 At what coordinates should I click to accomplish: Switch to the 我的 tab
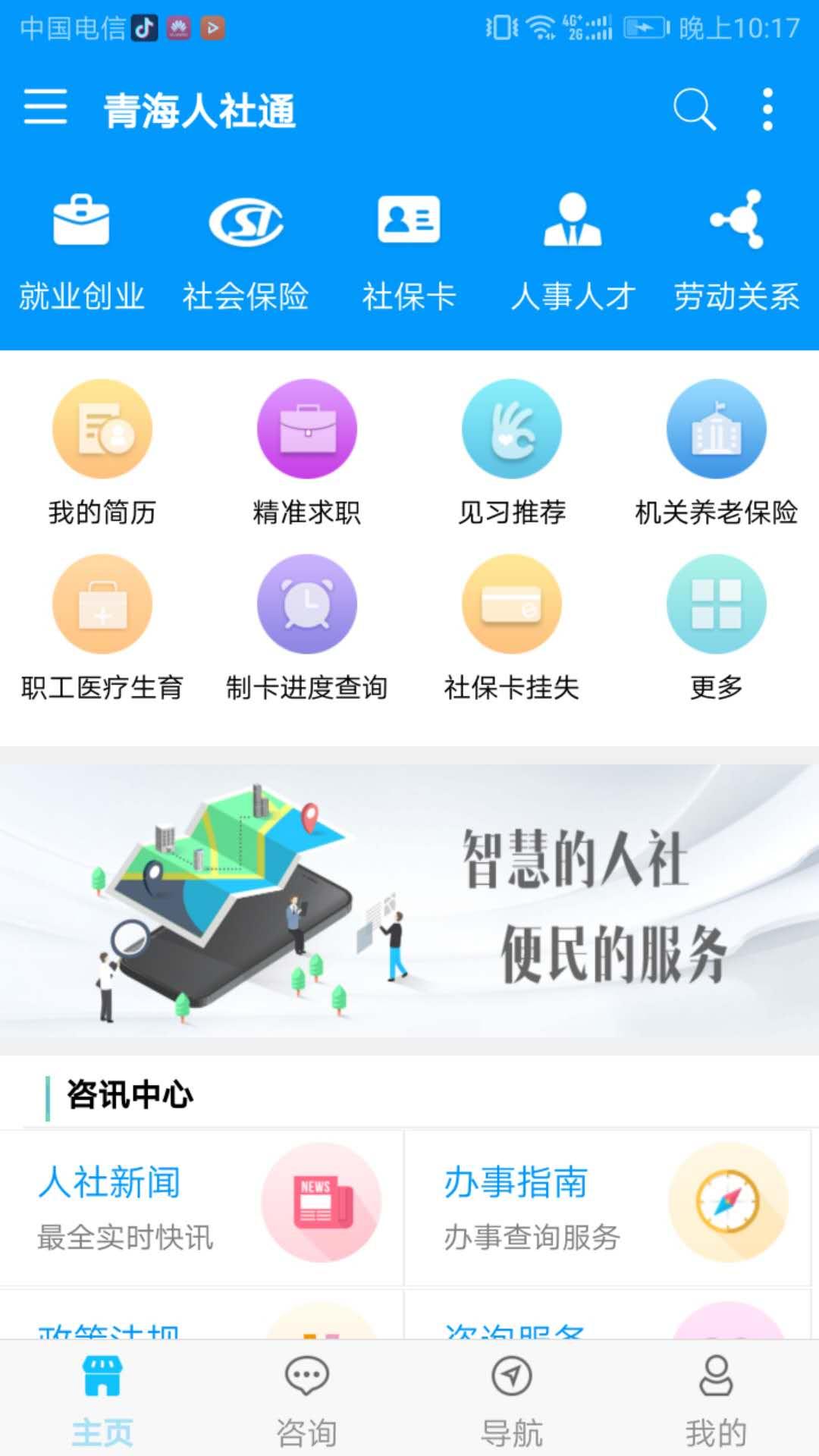714,1403
